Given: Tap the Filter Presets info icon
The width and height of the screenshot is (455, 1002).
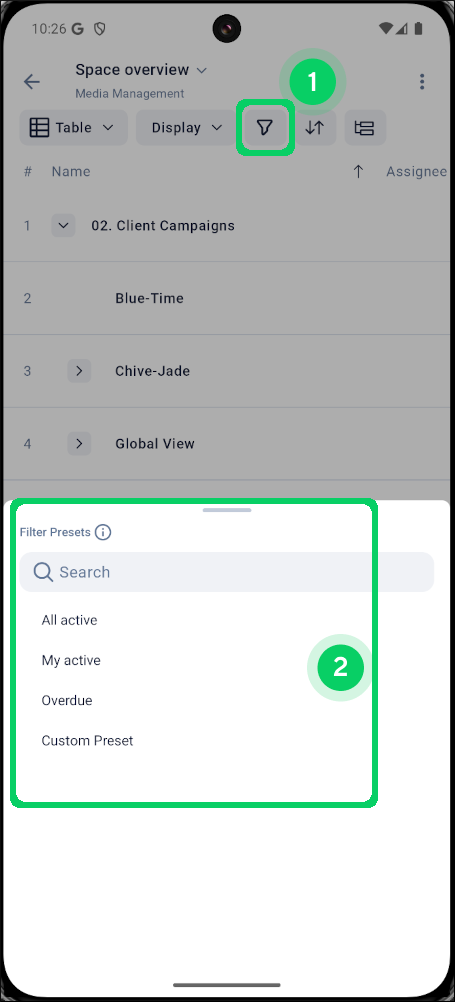Looking at the screenshot, I should pos(103,532).
